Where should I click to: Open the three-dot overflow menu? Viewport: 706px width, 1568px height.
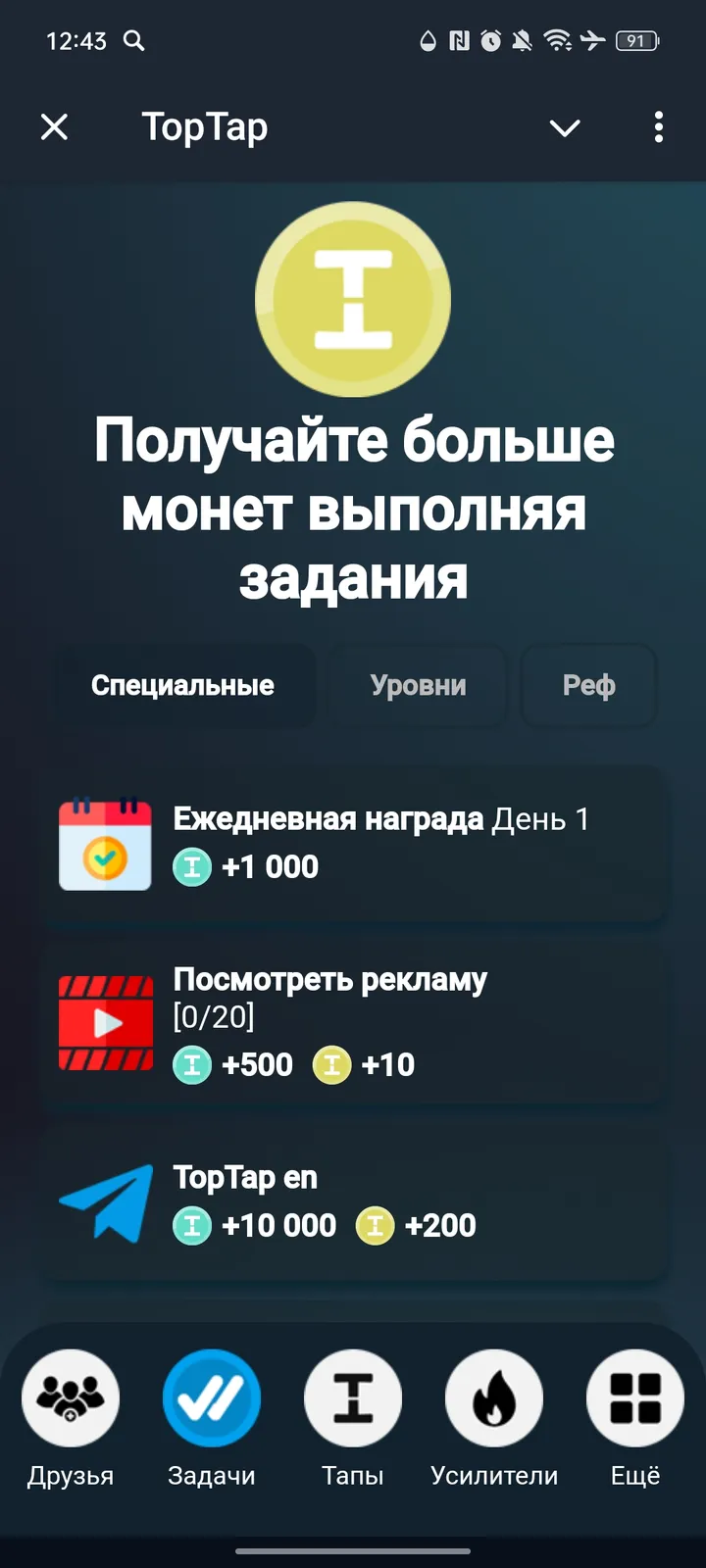658,127
